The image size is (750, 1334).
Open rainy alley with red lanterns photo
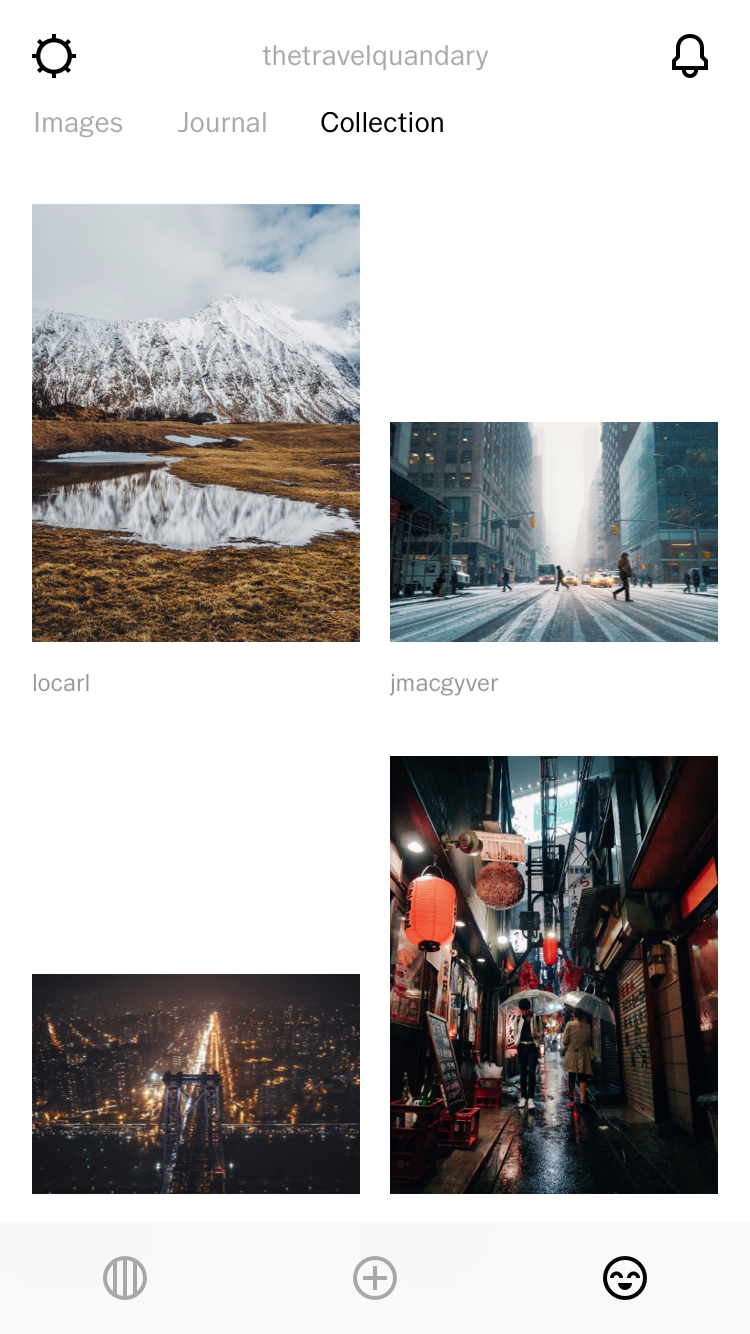pos(554,974)
